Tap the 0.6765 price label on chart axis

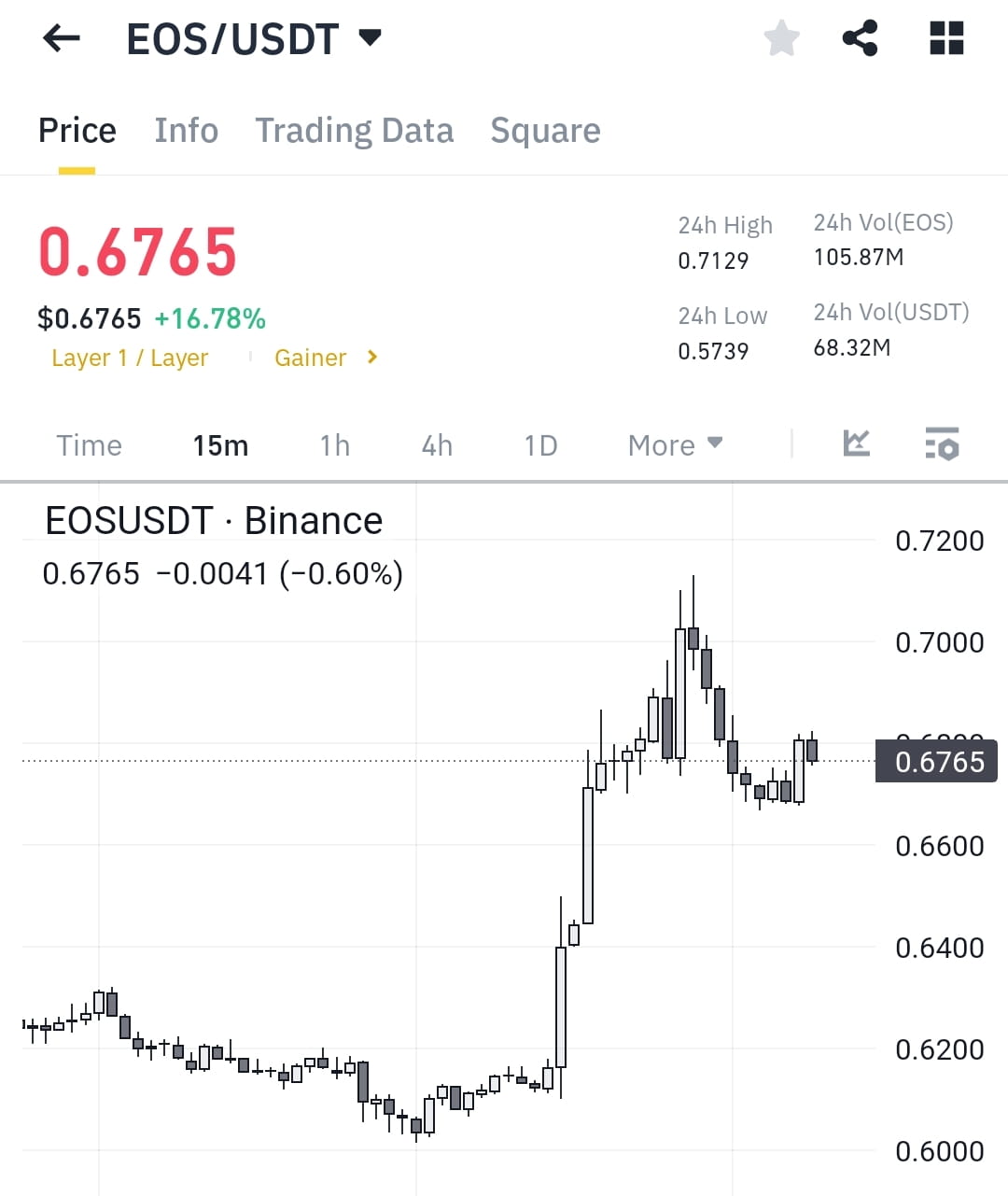pos(936,761)
